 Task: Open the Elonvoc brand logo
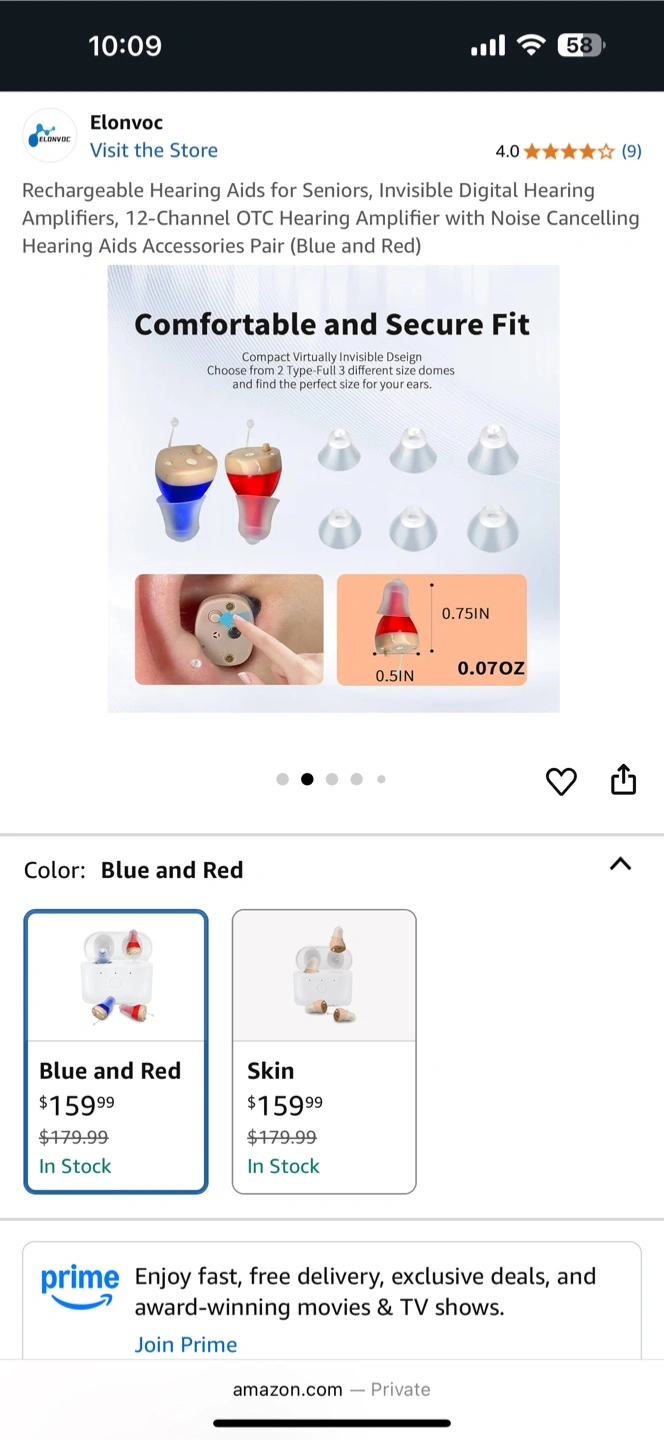pos(50,136)
